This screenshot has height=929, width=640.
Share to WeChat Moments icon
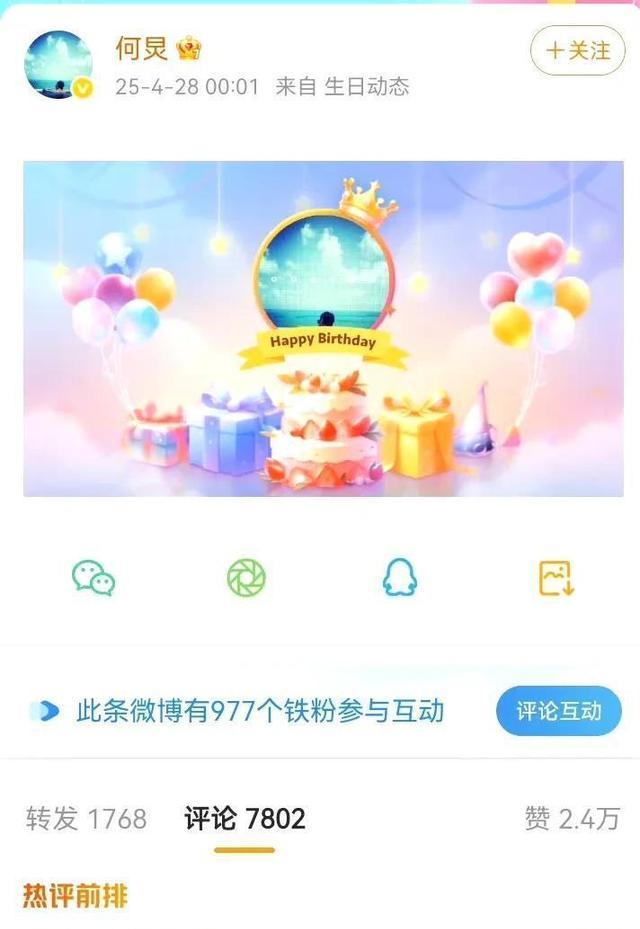[x=246, y=577]
